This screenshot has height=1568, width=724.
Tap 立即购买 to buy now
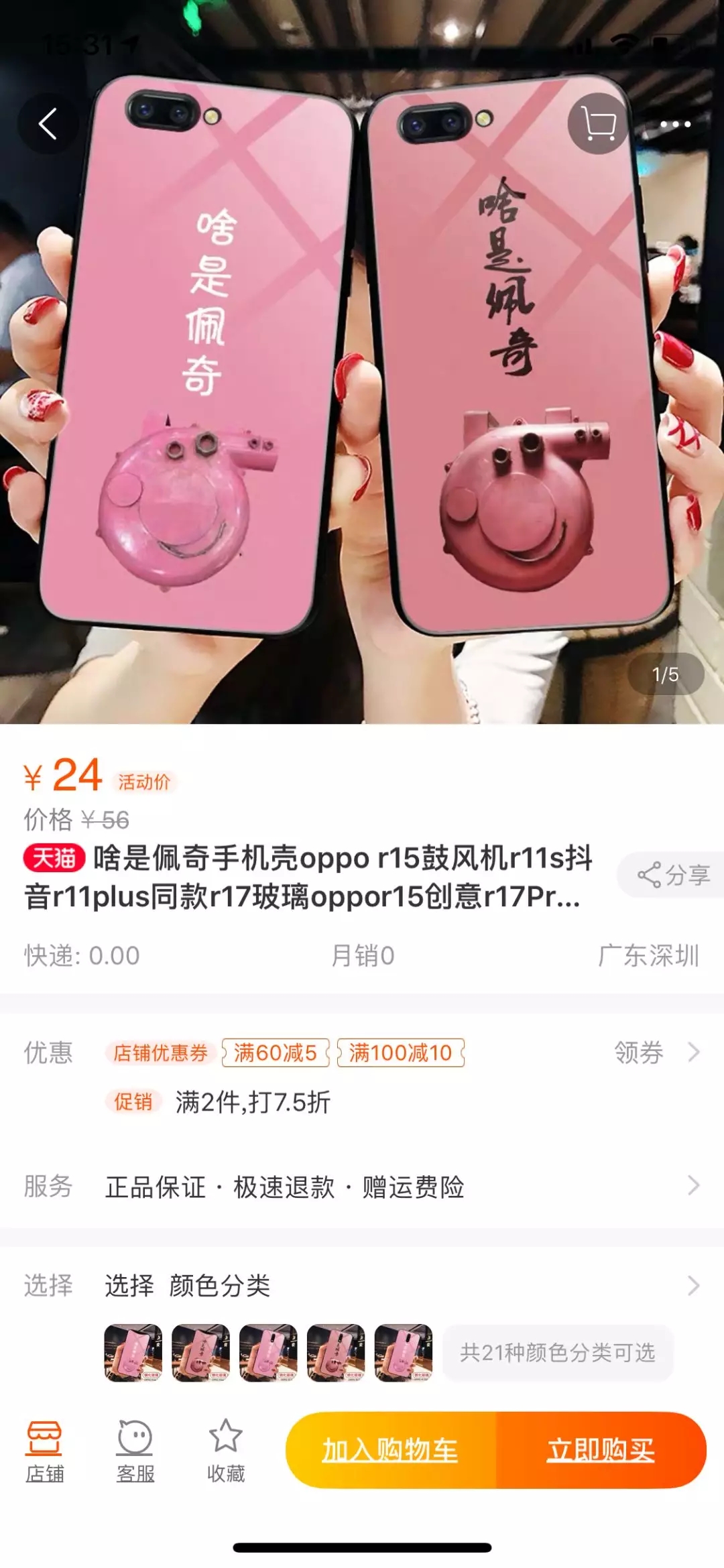601,1451
